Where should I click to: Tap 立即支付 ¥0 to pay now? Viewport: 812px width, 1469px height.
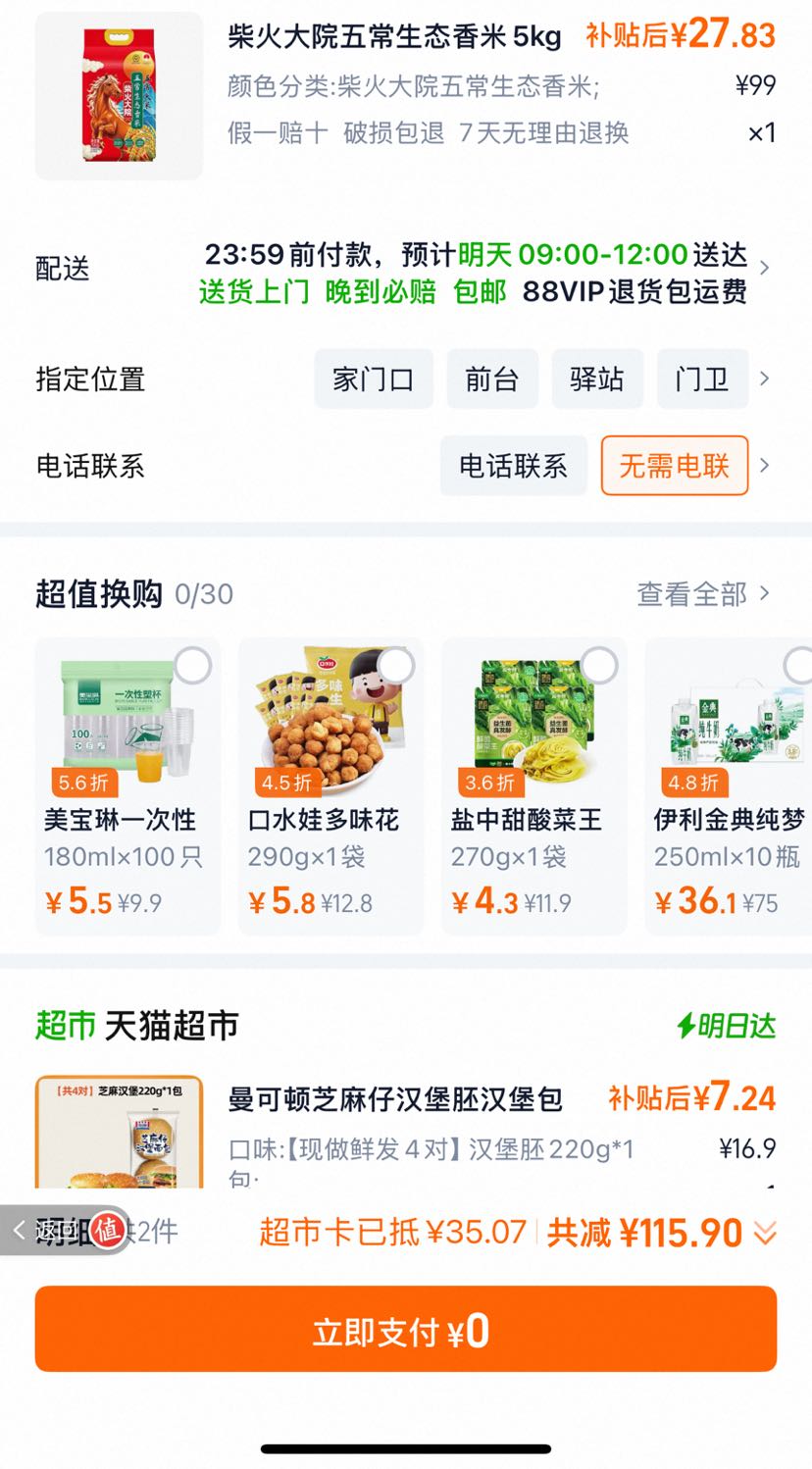tap(406, 1330)
